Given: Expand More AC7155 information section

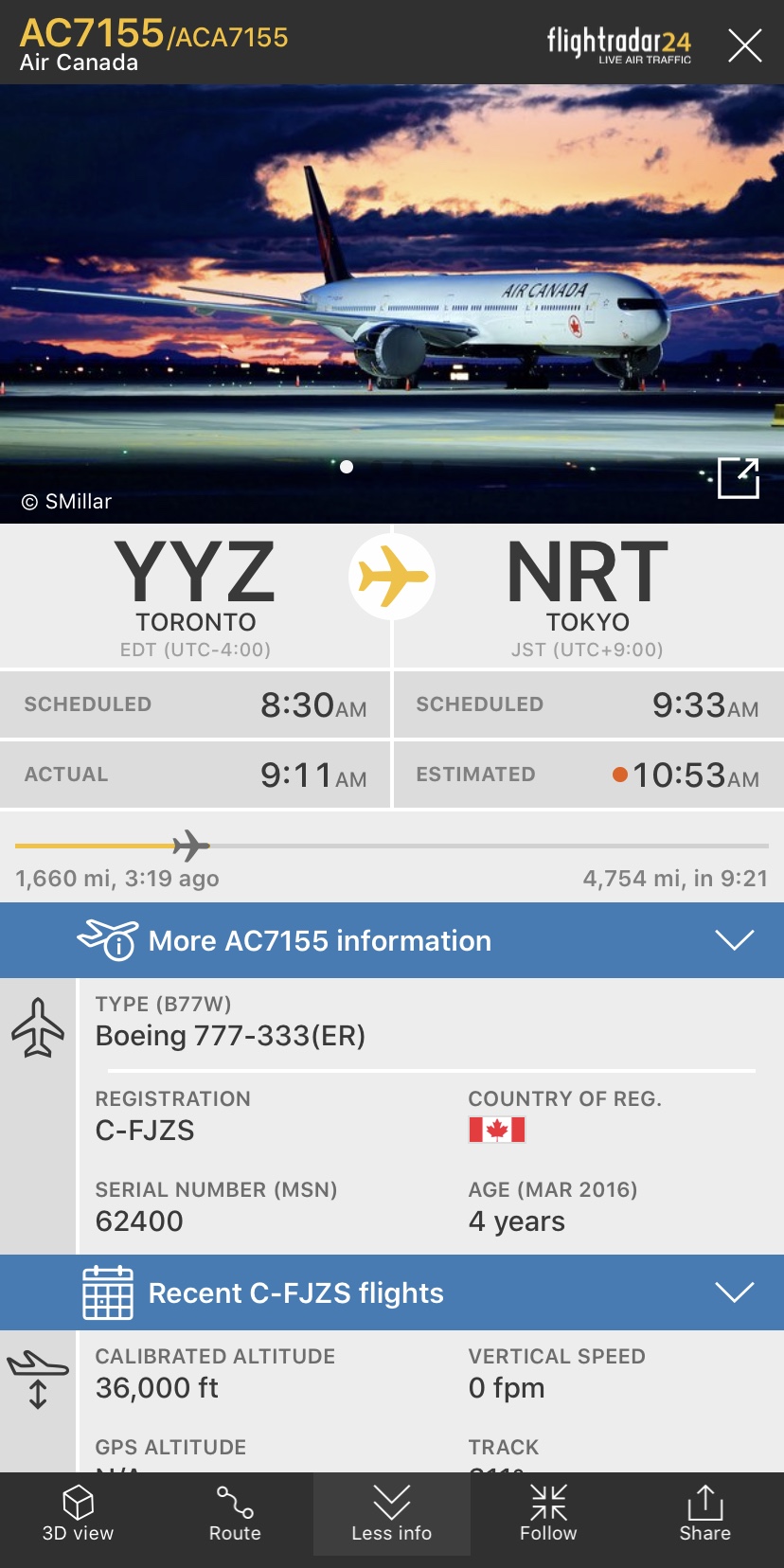Looking at the screenshot, I should [392, 940].
